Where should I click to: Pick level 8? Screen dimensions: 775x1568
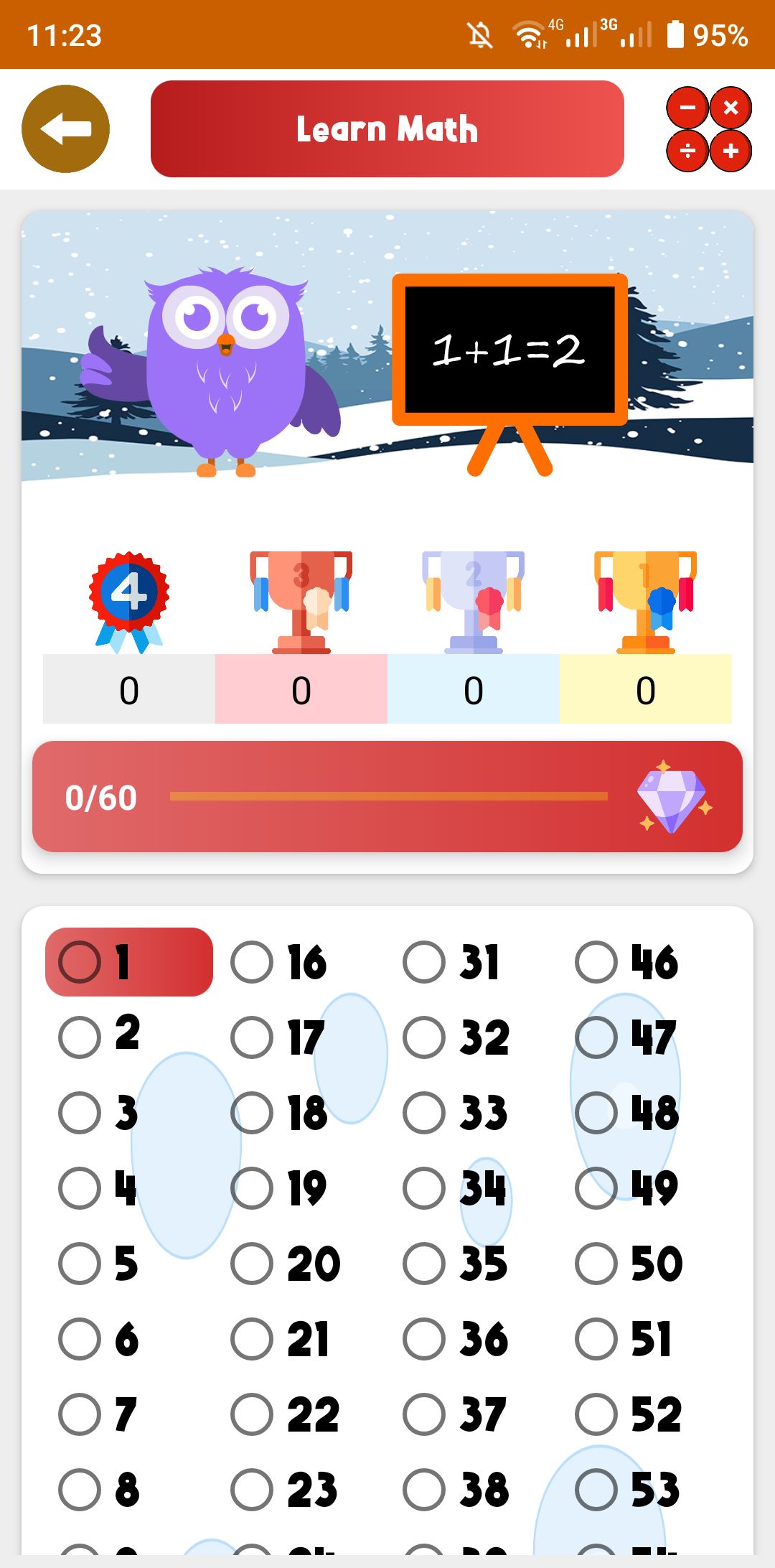[80, 1490]
